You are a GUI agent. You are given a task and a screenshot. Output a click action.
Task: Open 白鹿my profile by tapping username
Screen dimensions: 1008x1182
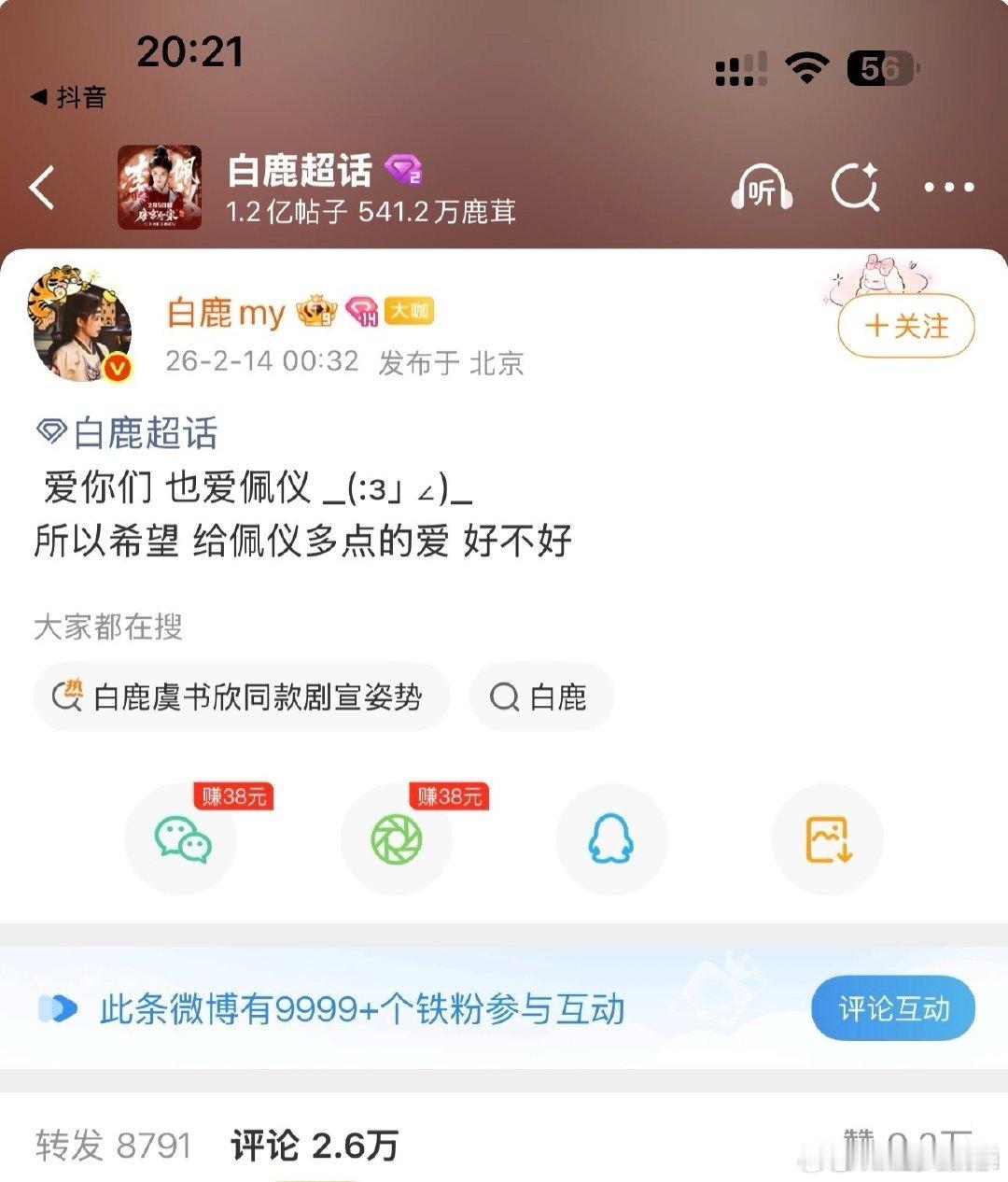[227, 315]
